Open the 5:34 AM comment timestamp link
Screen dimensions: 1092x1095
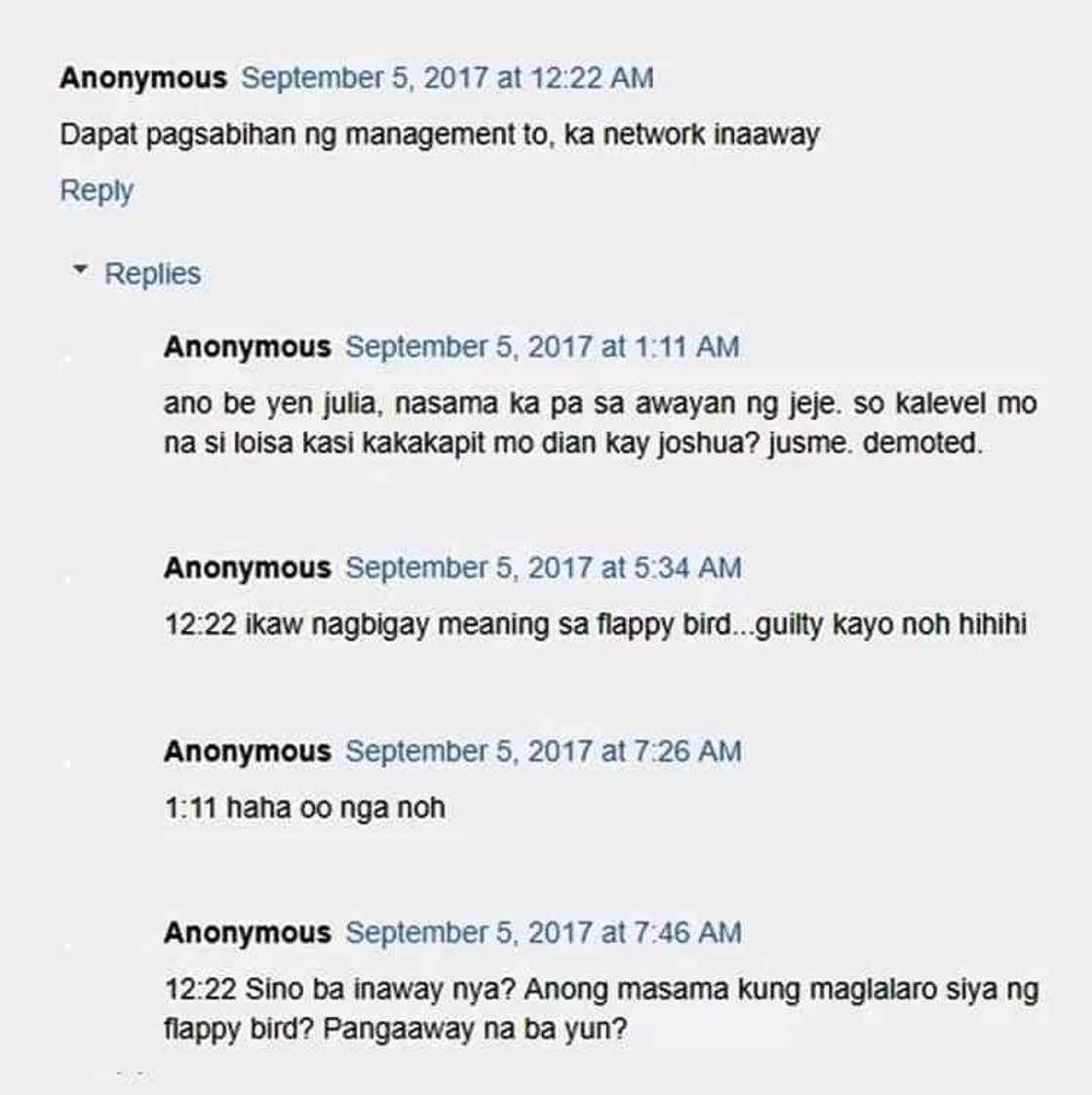point(542,567)
